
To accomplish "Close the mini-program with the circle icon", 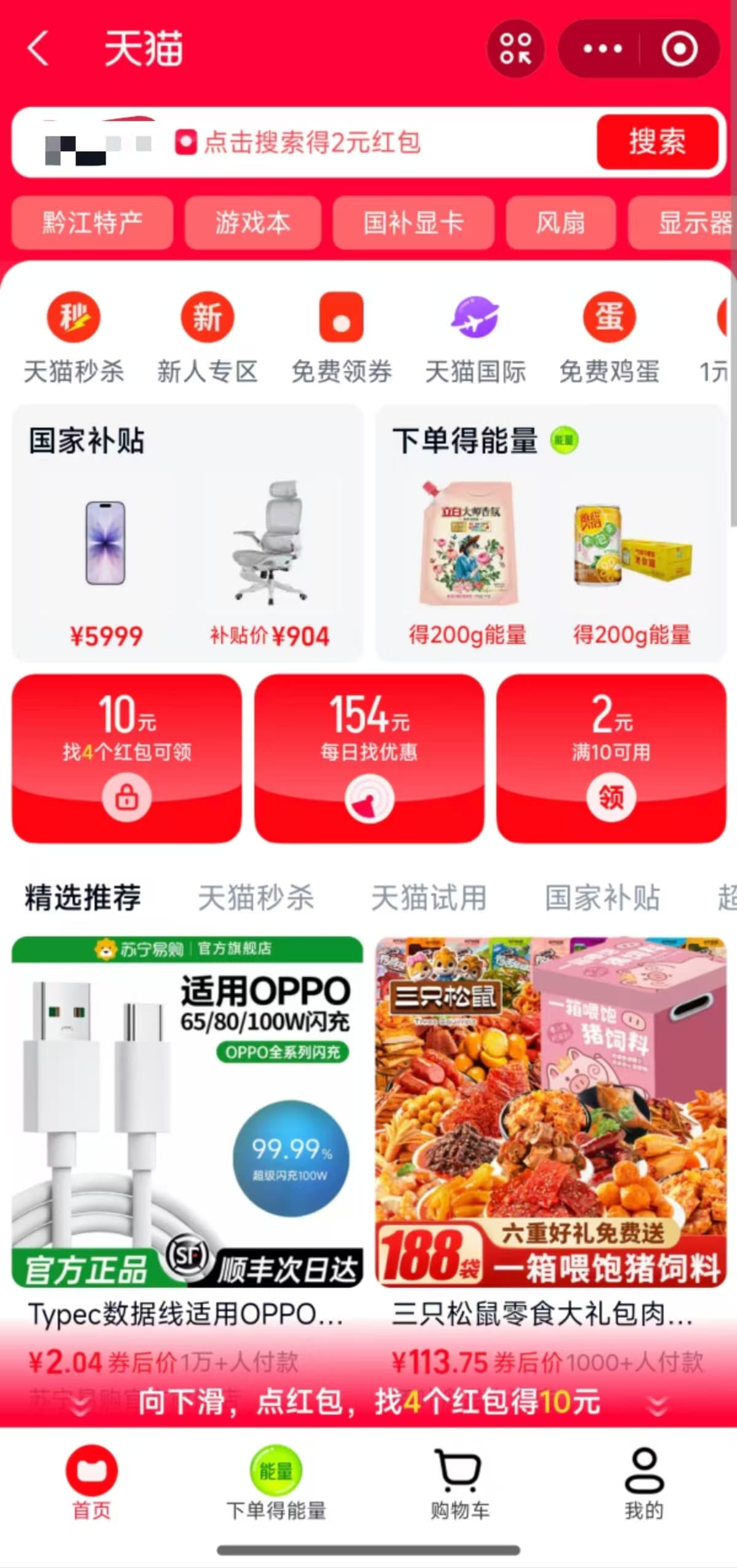I will [x=679, y=49].
